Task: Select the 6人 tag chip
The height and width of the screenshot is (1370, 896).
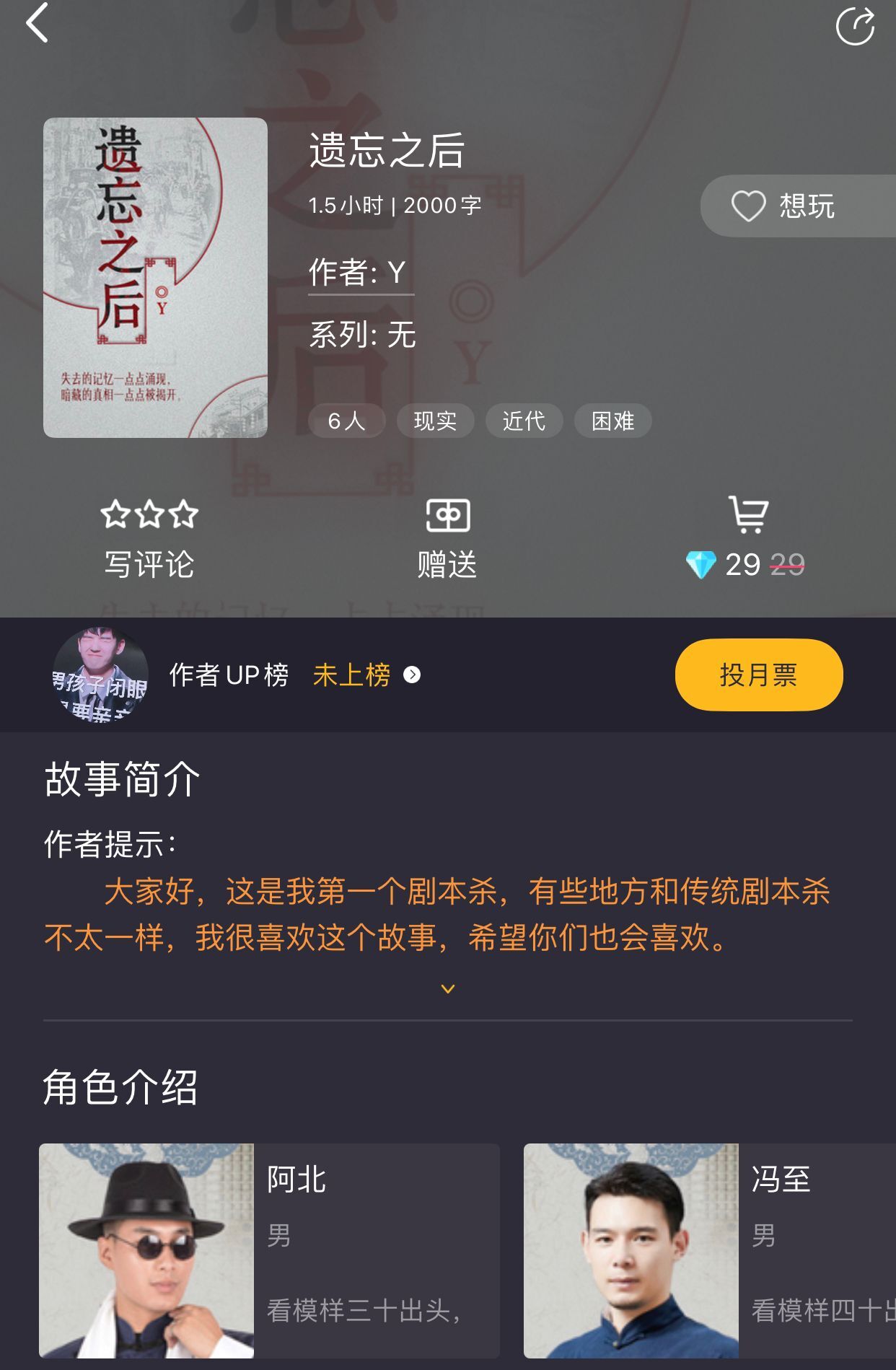Action: (346, 421)
